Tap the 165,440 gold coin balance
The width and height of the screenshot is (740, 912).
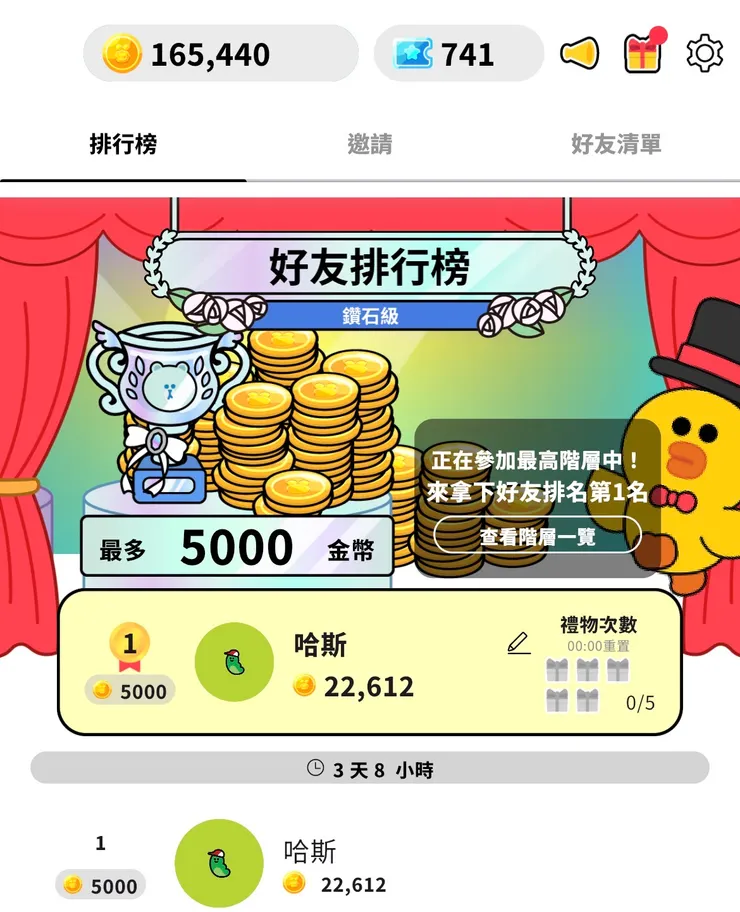[x=220, y=54]
